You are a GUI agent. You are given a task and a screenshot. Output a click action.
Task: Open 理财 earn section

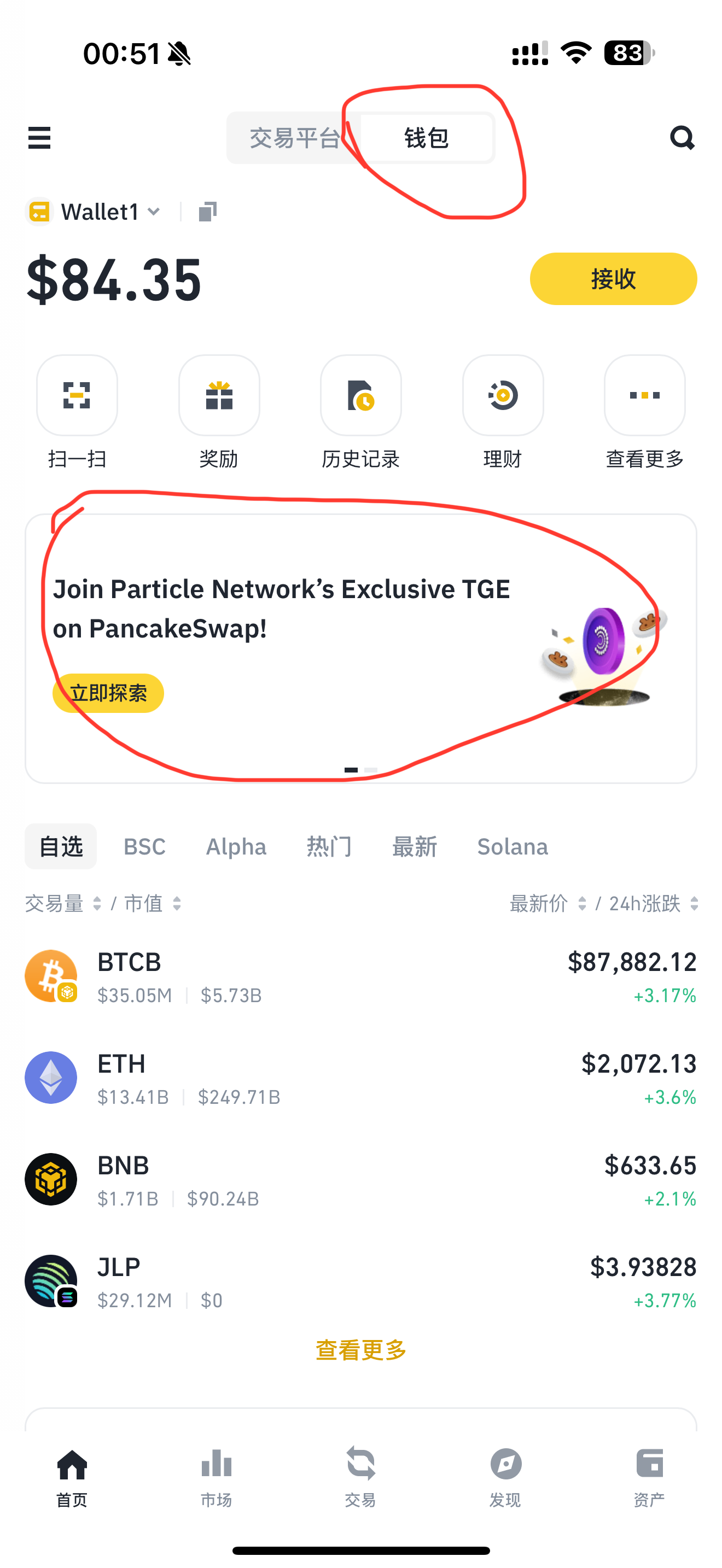(x=503, y=396)
